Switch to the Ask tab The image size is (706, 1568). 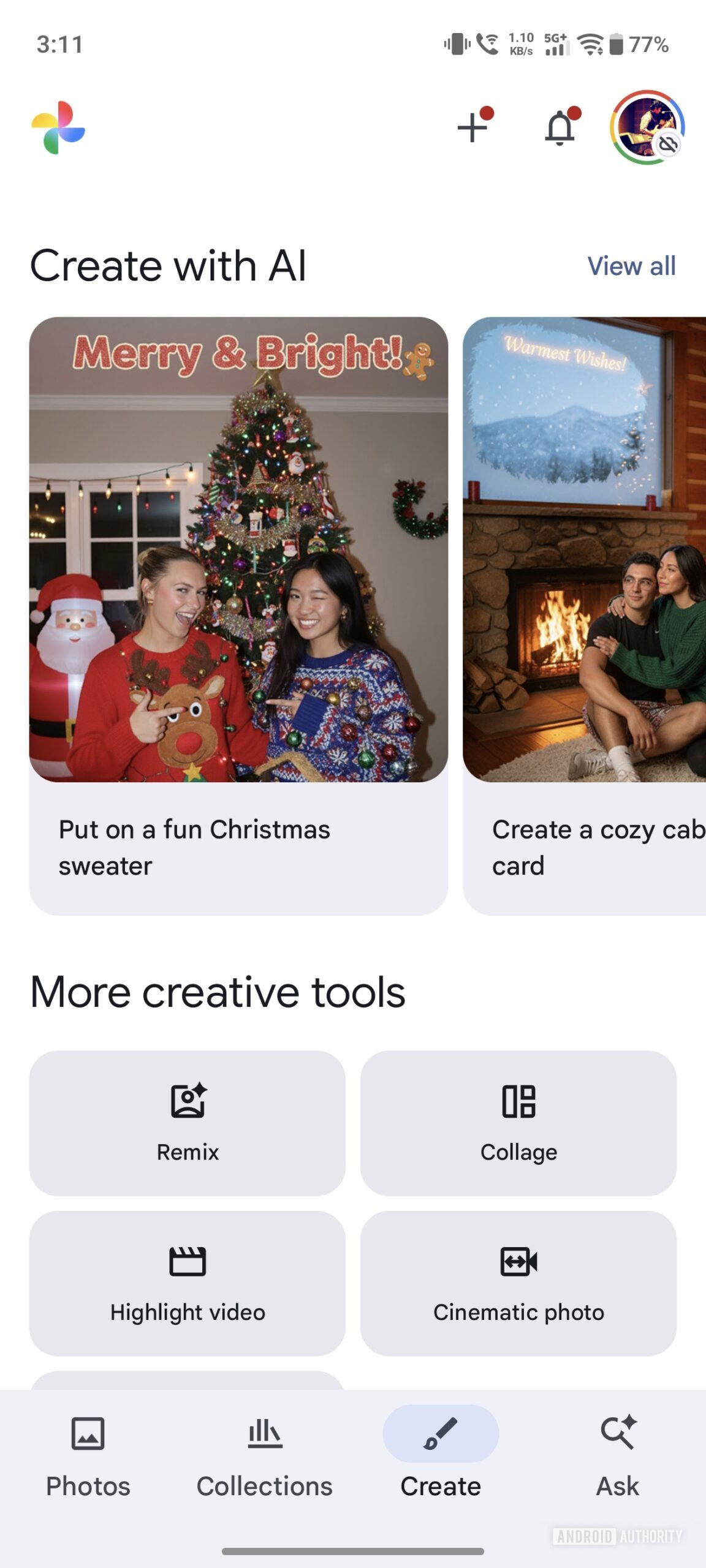tap(618, 1458)
